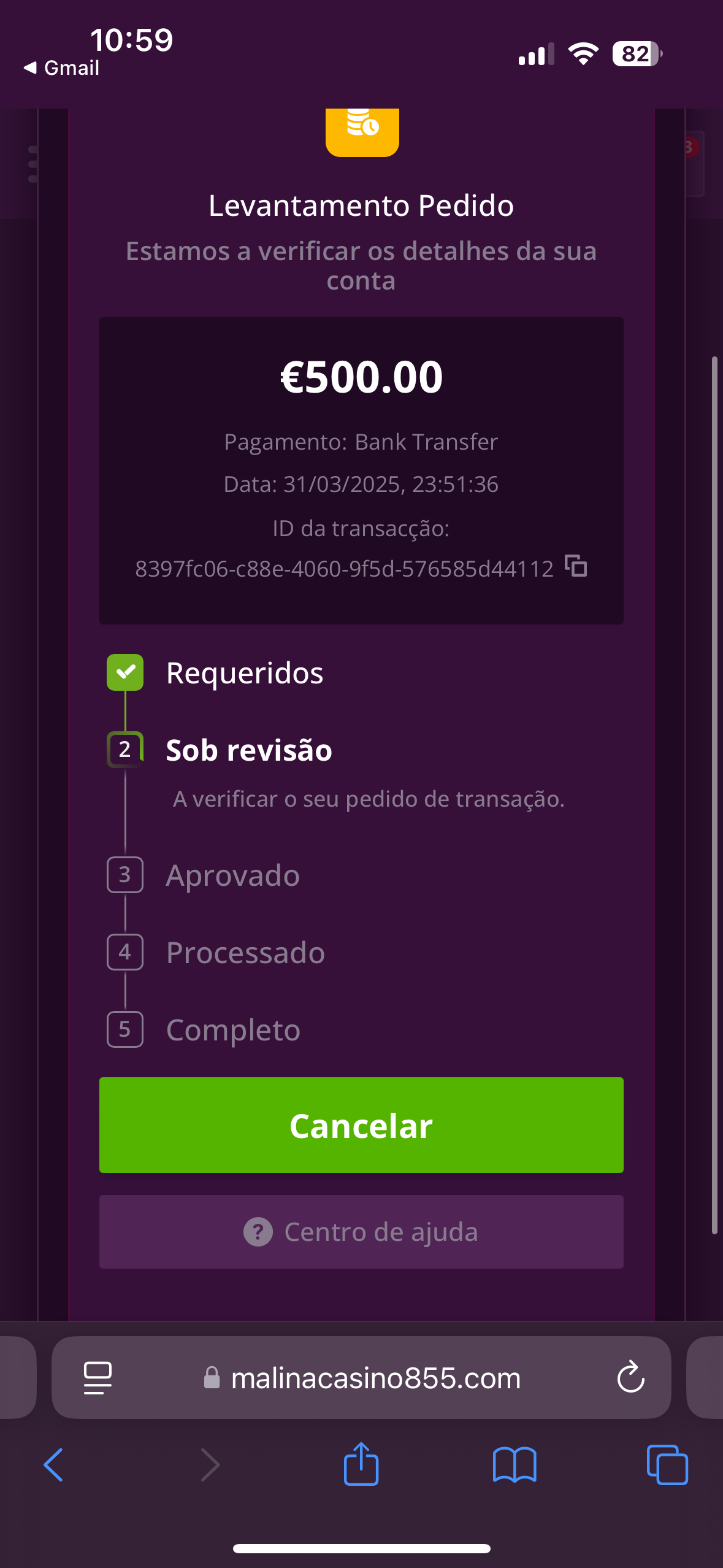Select step 5 Completo marker
The width and height of the screenshot is (723, 1568).
pyautogui.click(x=125, y=1030)
